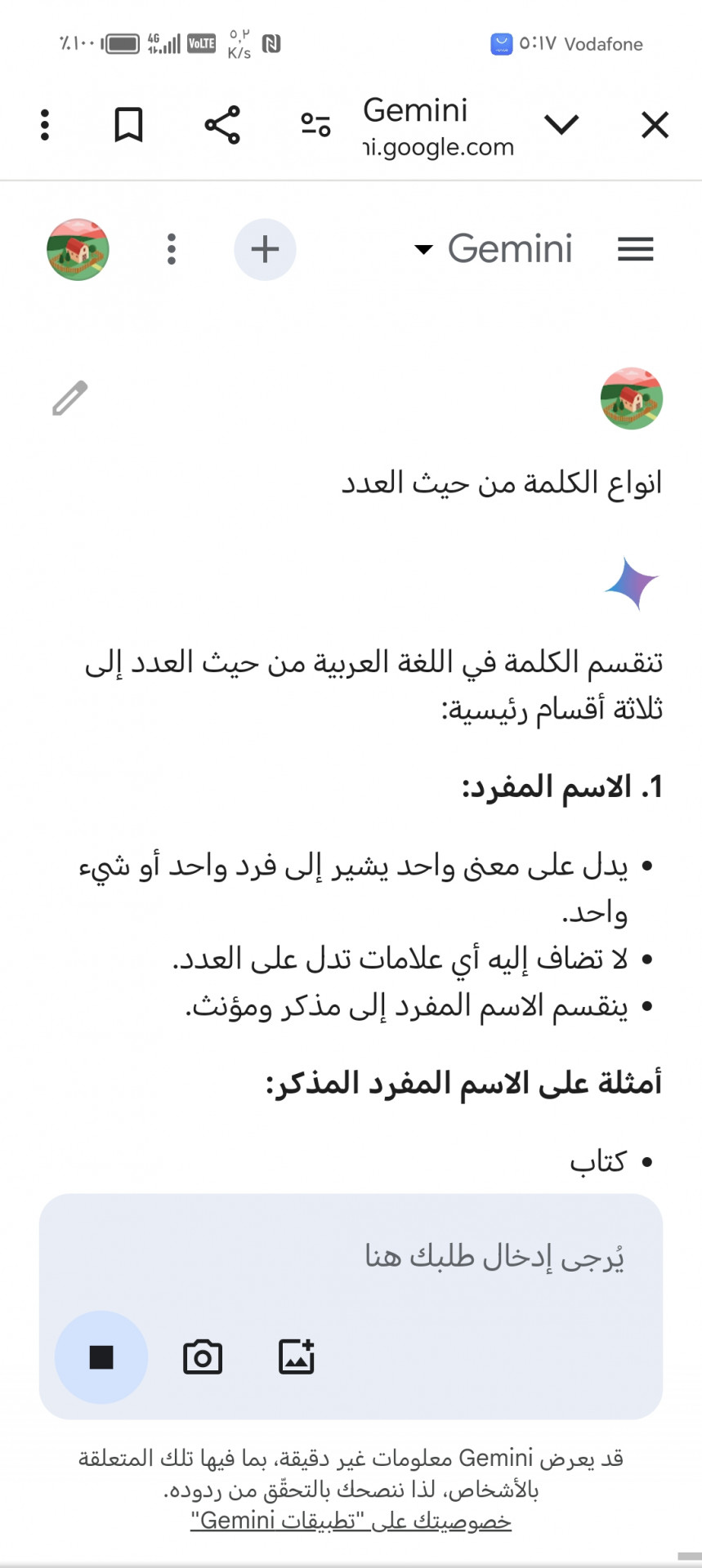Upload an image from gallery

tap(297, 1357)
